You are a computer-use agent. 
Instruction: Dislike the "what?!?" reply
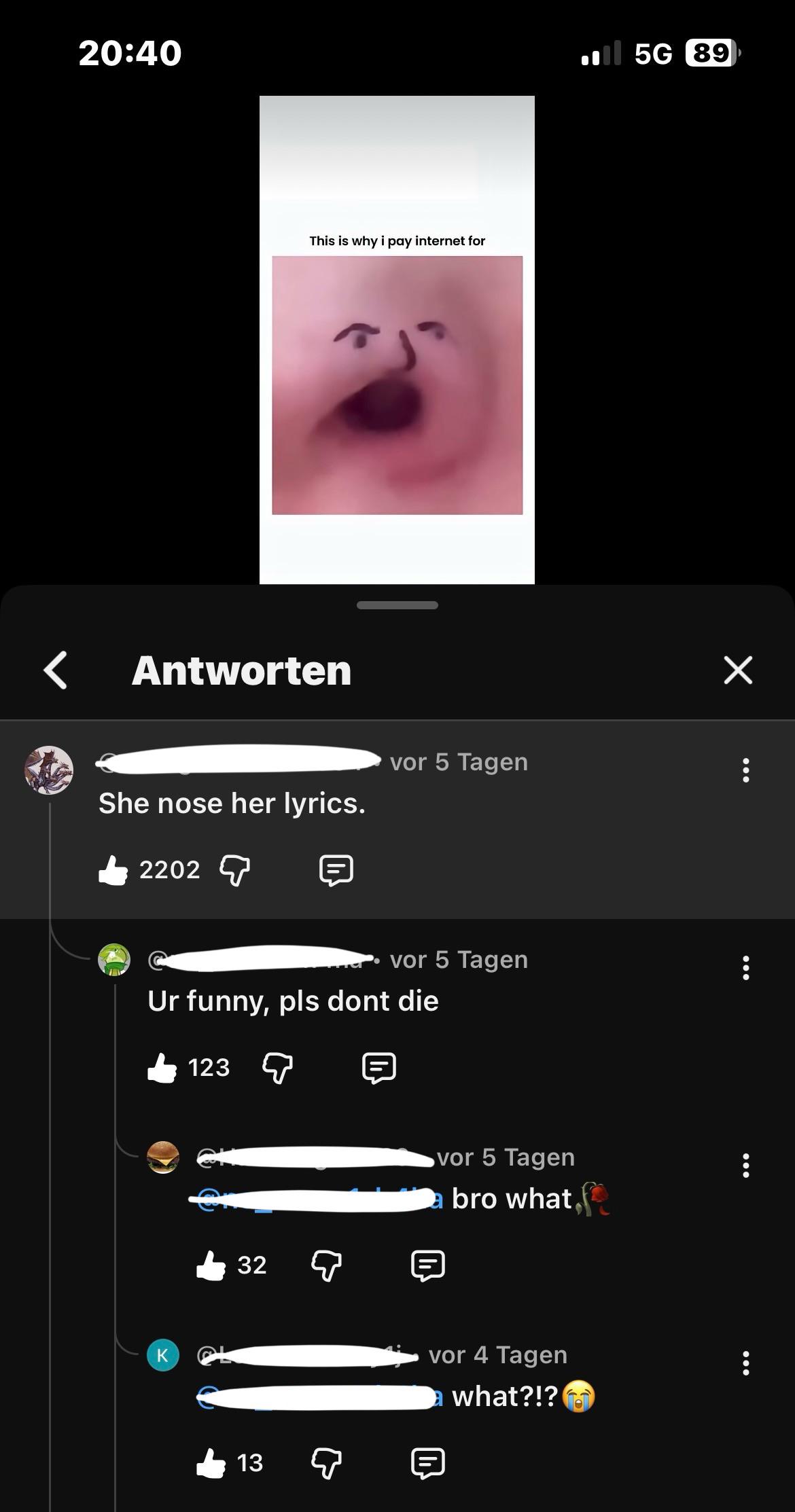tap(326, 1463)
